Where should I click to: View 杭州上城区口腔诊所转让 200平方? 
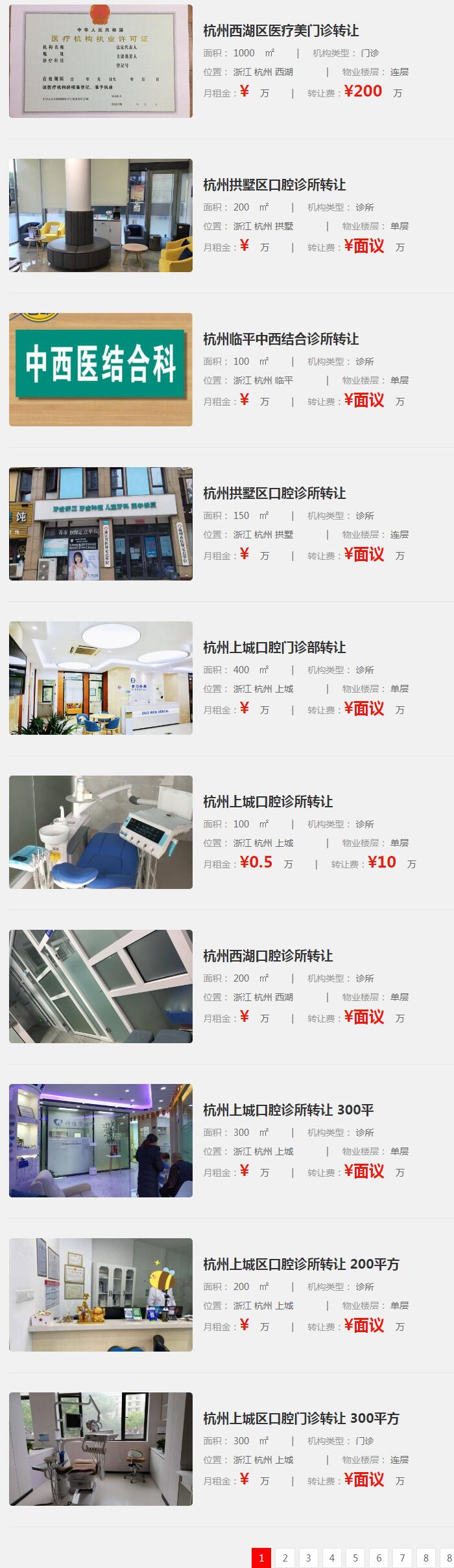point(301,1264)
